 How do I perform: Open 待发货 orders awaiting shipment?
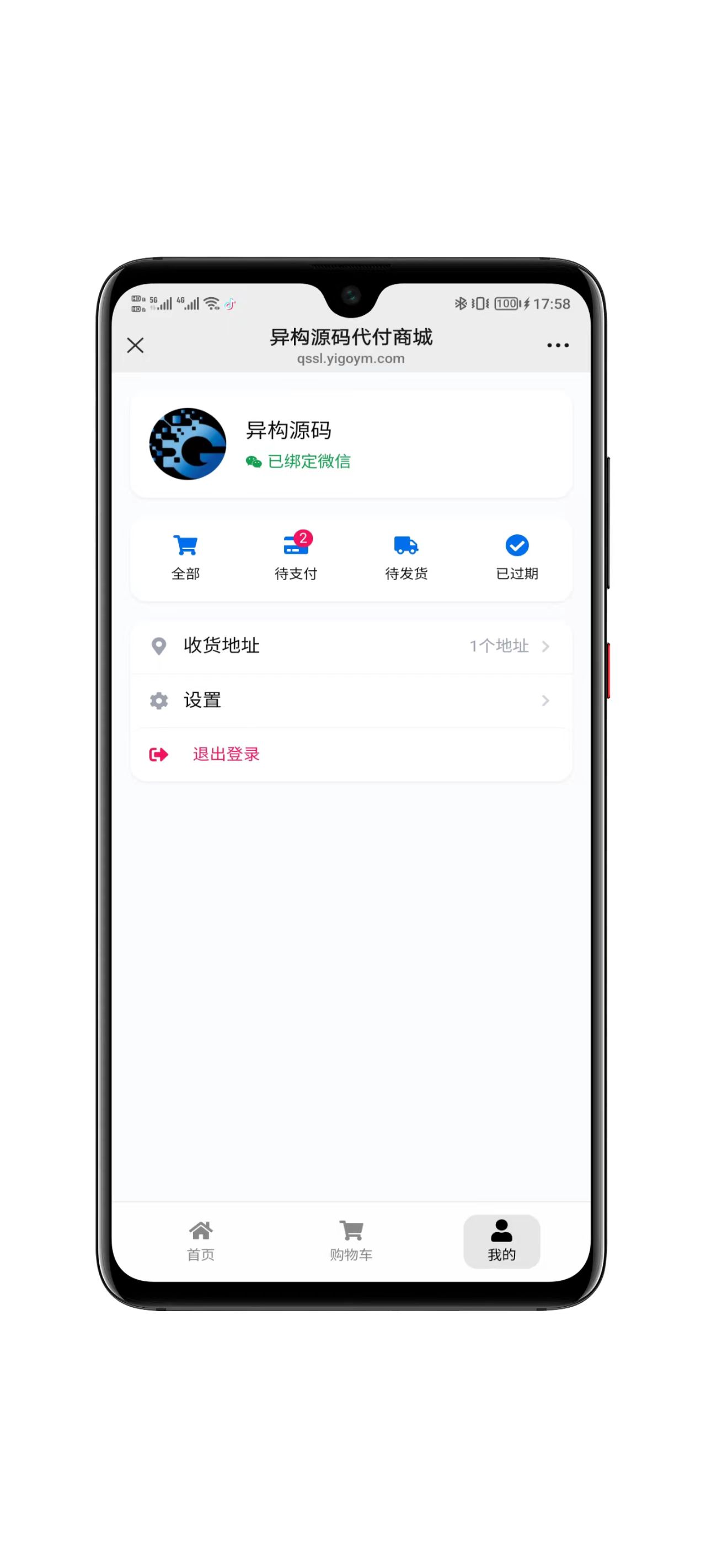pyautogui.click(x=407, y=556)
